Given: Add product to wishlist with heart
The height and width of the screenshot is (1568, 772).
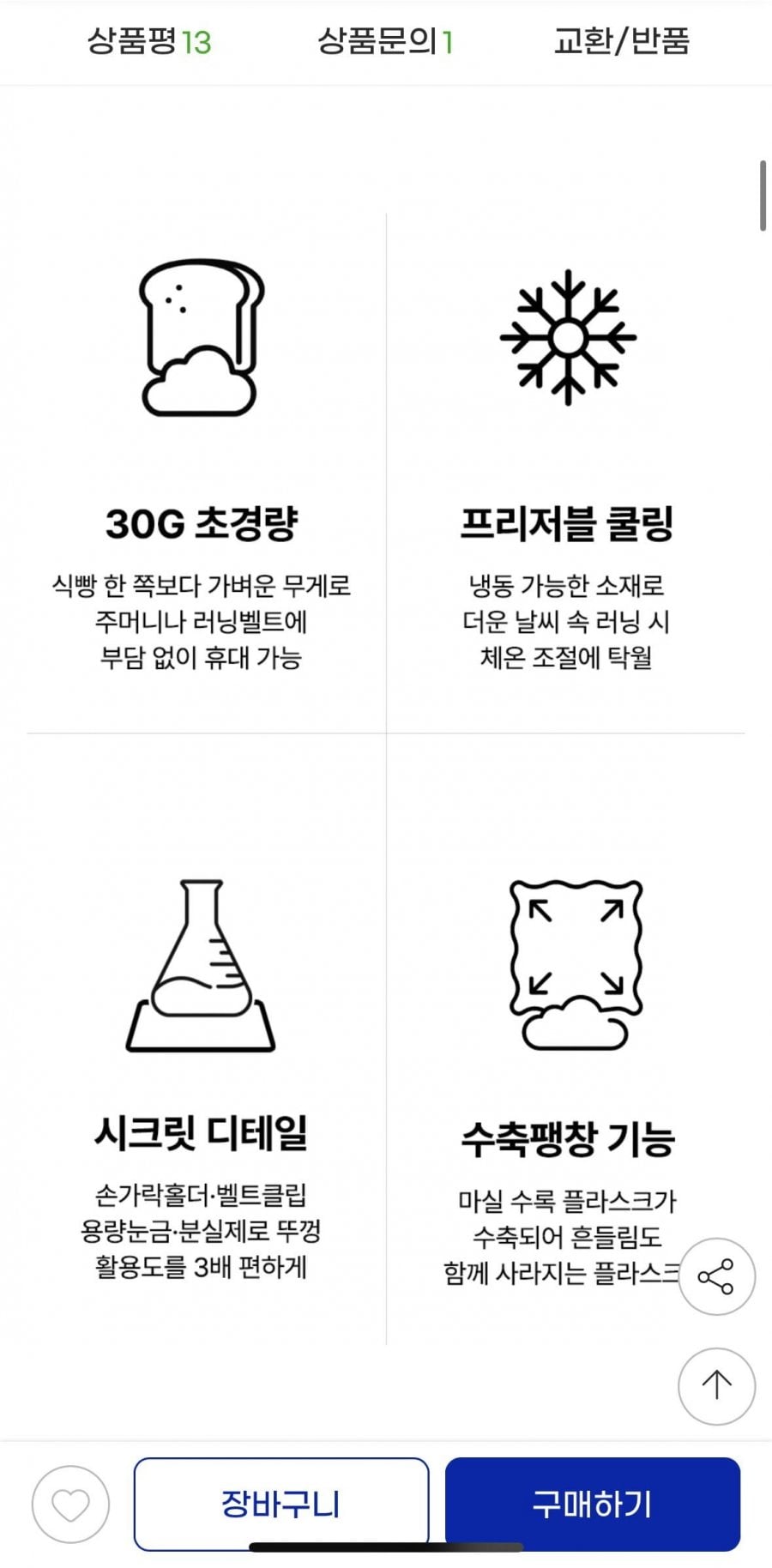Looking at the screenshot, I should coord(70,1505).
